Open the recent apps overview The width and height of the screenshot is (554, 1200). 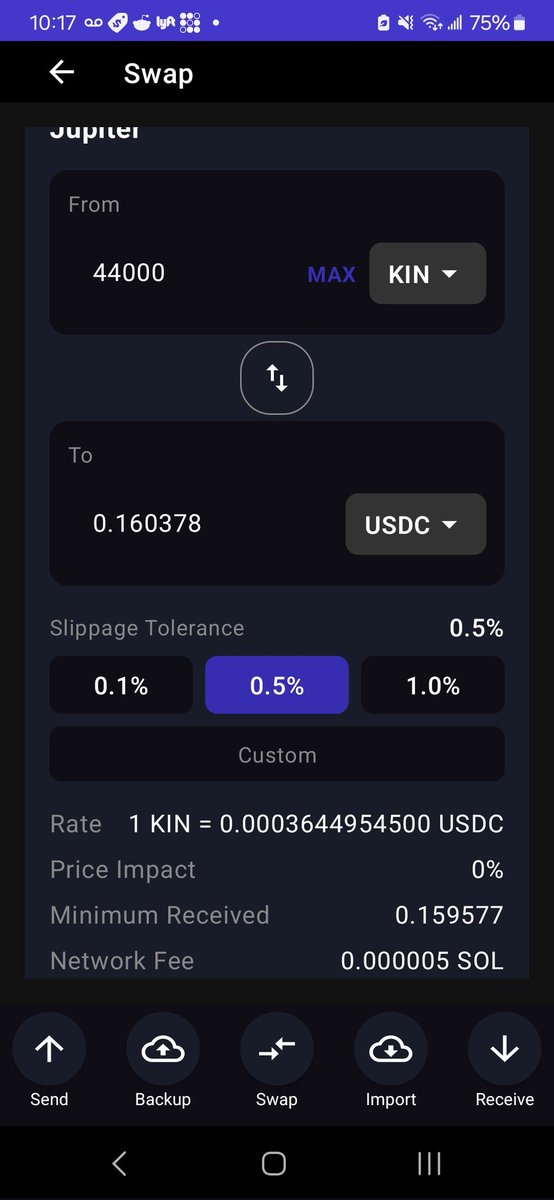pos(429,1163)
